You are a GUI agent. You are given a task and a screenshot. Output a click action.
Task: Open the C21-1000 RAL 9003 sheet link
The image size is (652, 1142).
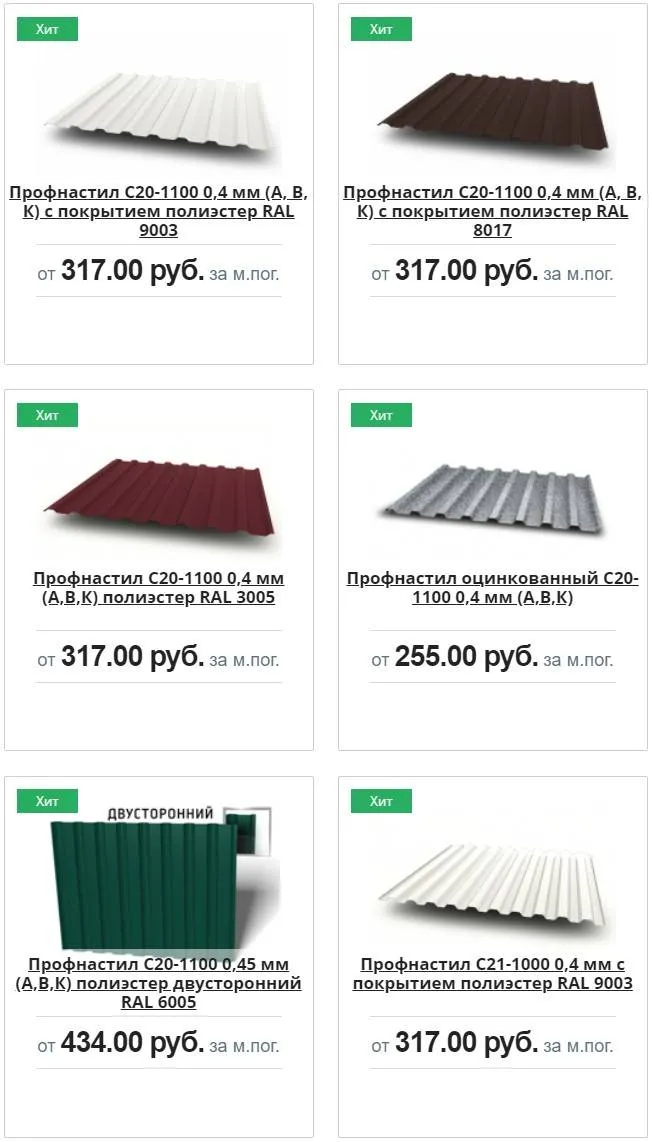pyautogui.click(x=492, y=974)
